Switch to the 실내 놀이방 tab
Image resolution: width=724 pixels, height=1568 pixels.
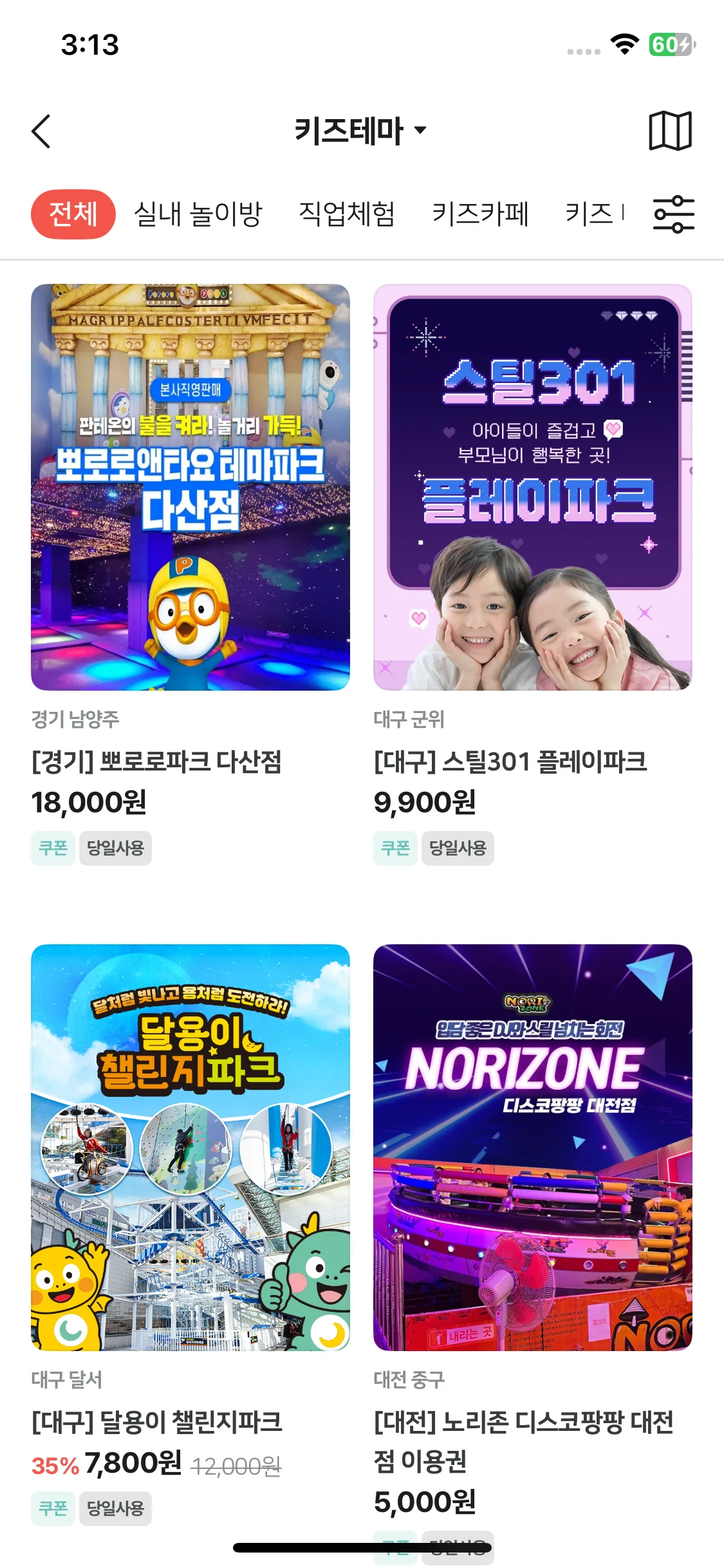coord(198,214)
